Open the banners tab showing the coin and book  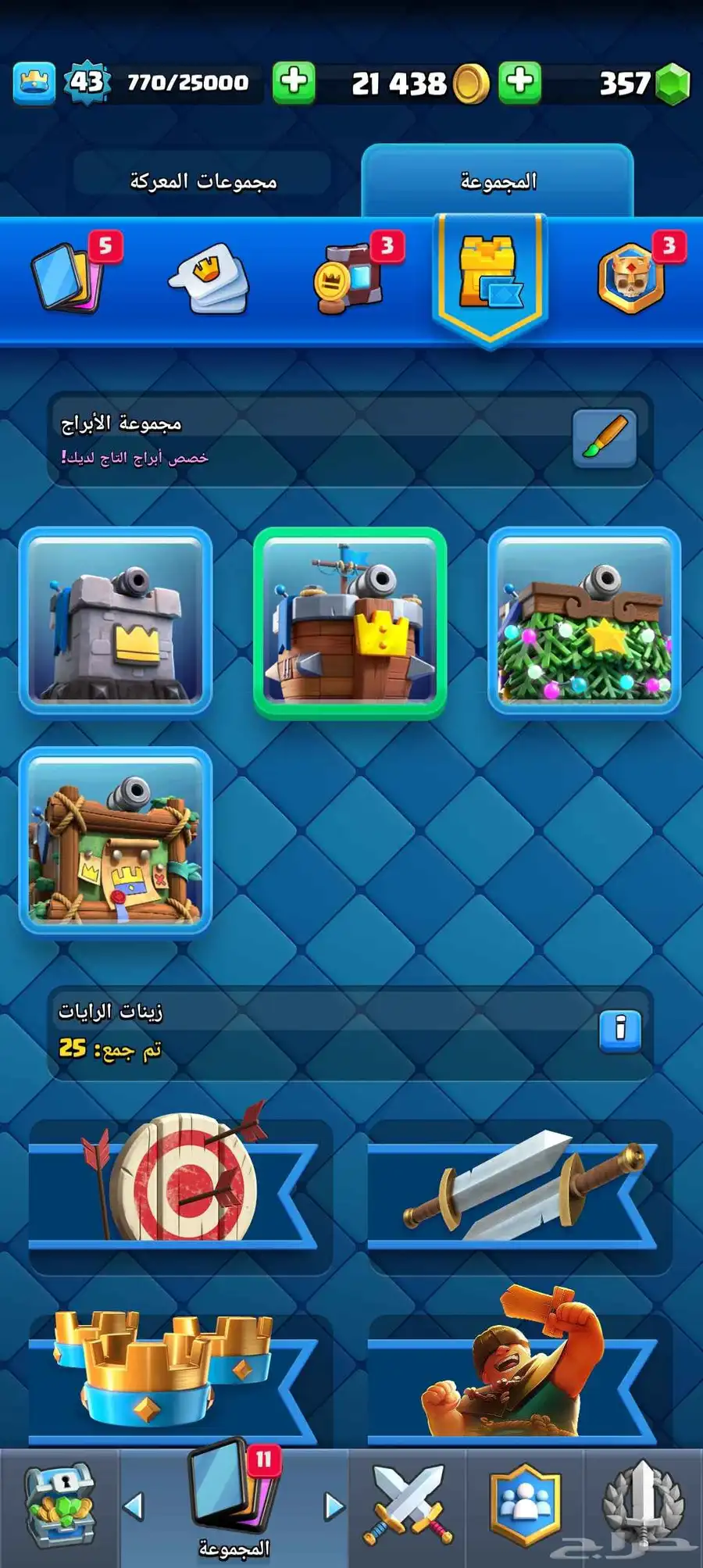349,278
